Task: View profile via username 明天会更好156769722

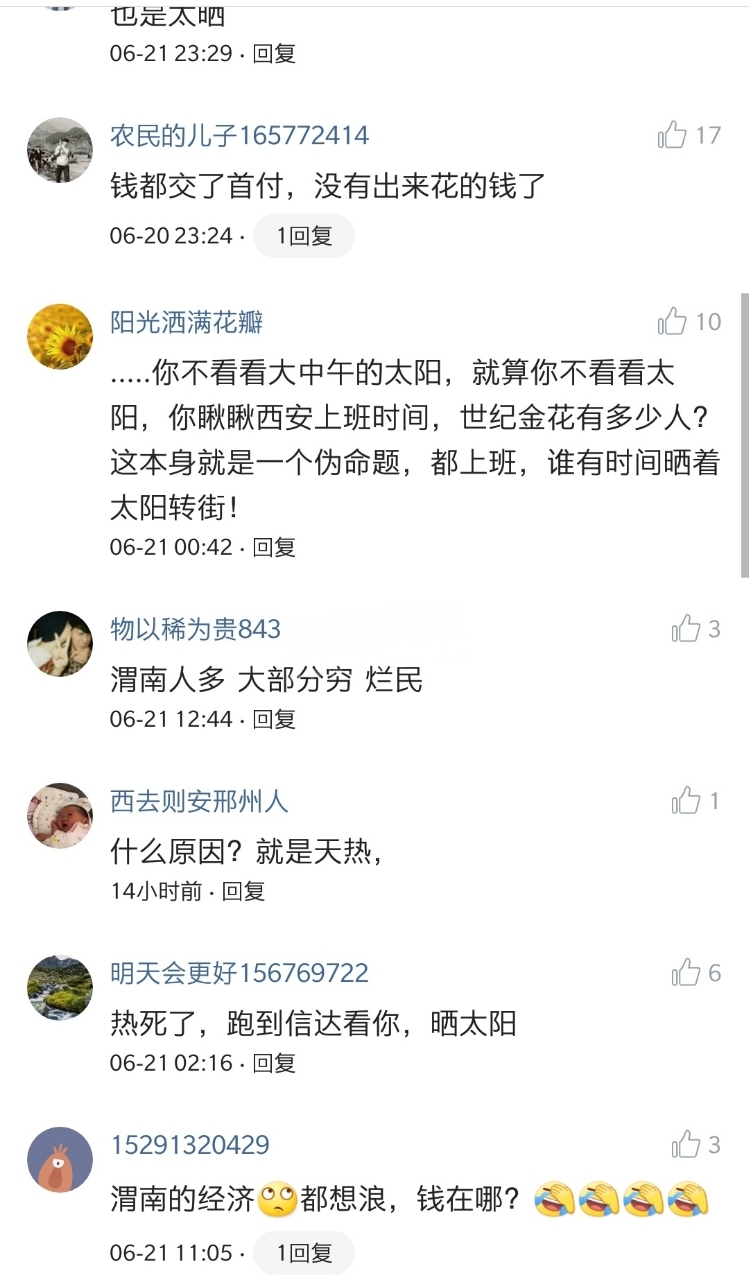Action: tap(239, 972)
